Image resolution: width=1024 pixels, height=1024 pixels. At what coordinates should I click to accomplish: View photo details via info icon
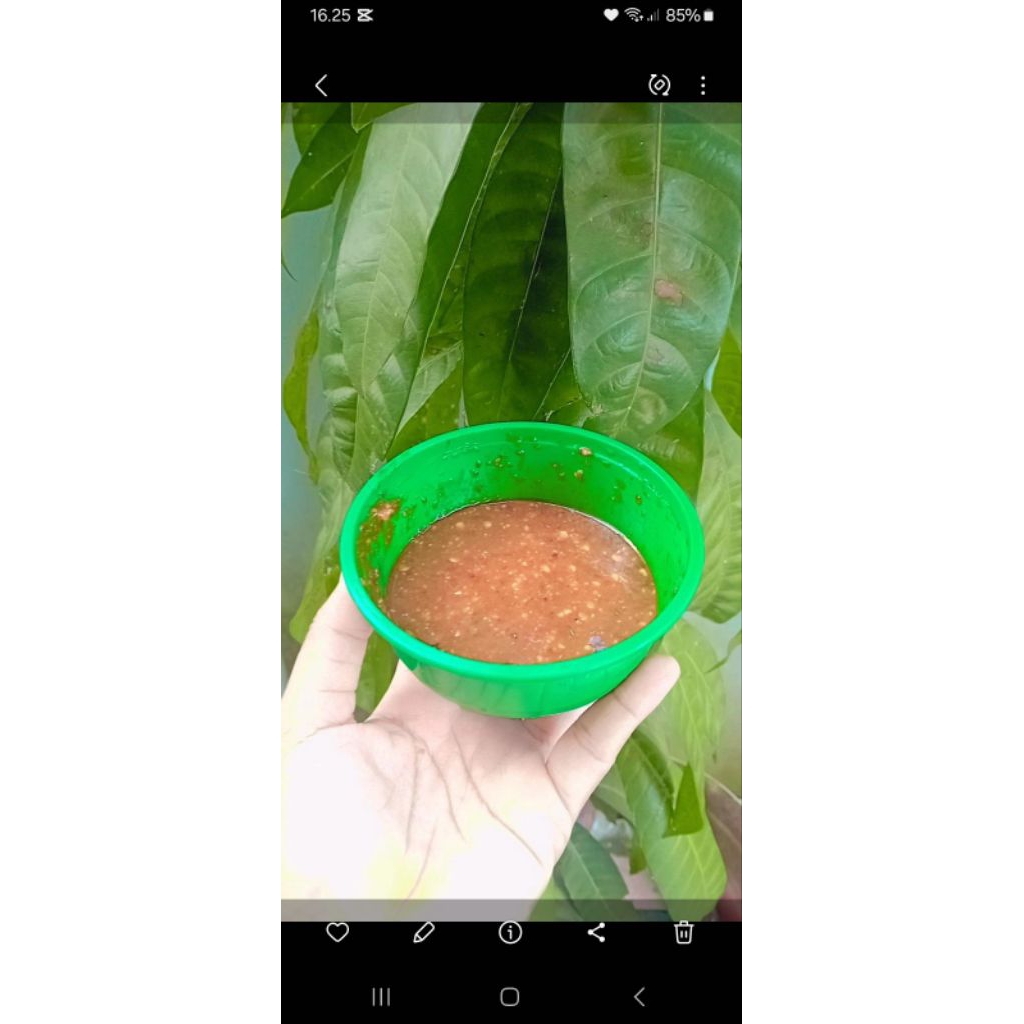[x=510, y=932]
